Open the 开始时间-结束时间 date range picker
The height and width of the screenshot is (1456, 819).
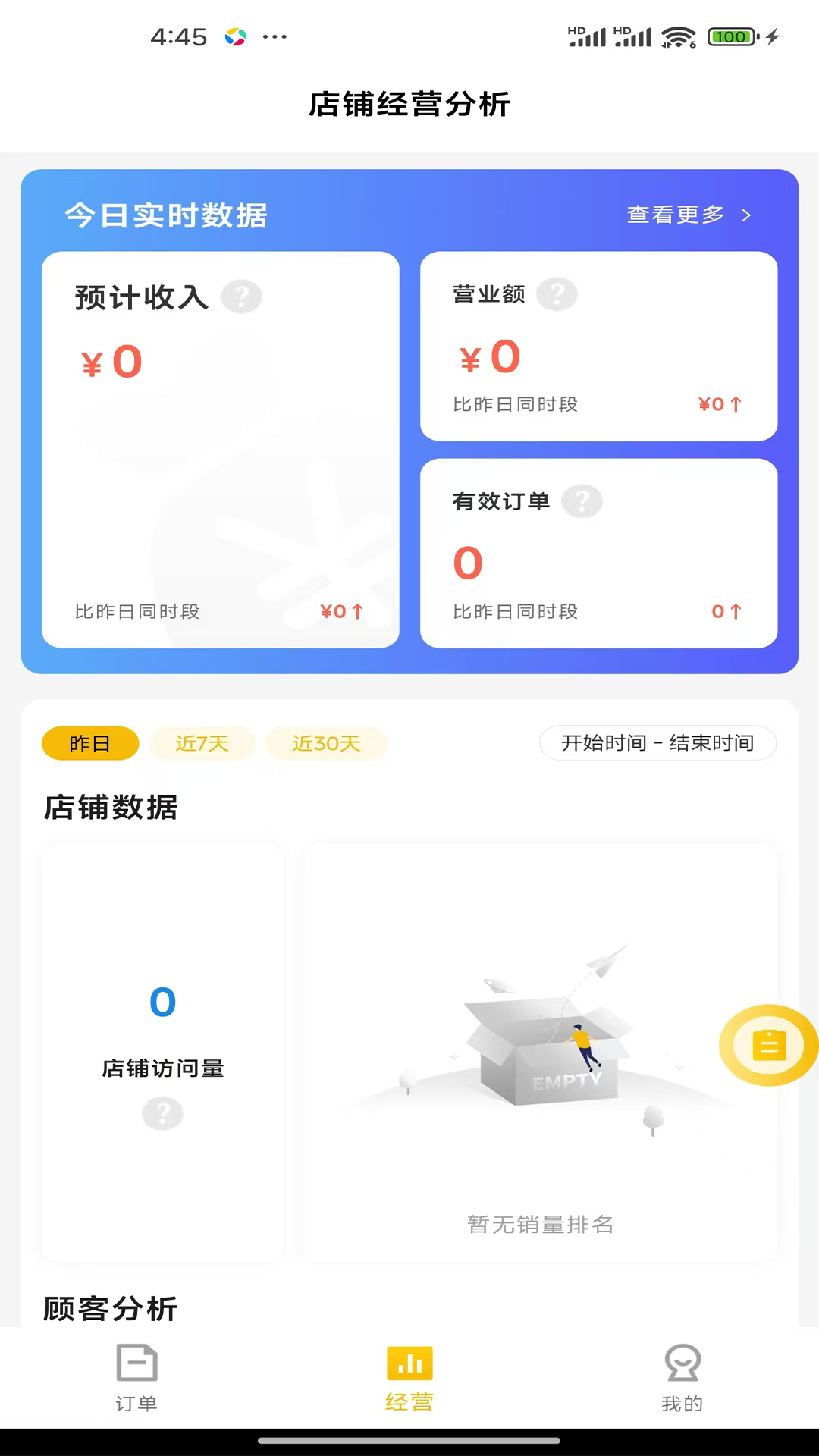click(x=658, y=743)
